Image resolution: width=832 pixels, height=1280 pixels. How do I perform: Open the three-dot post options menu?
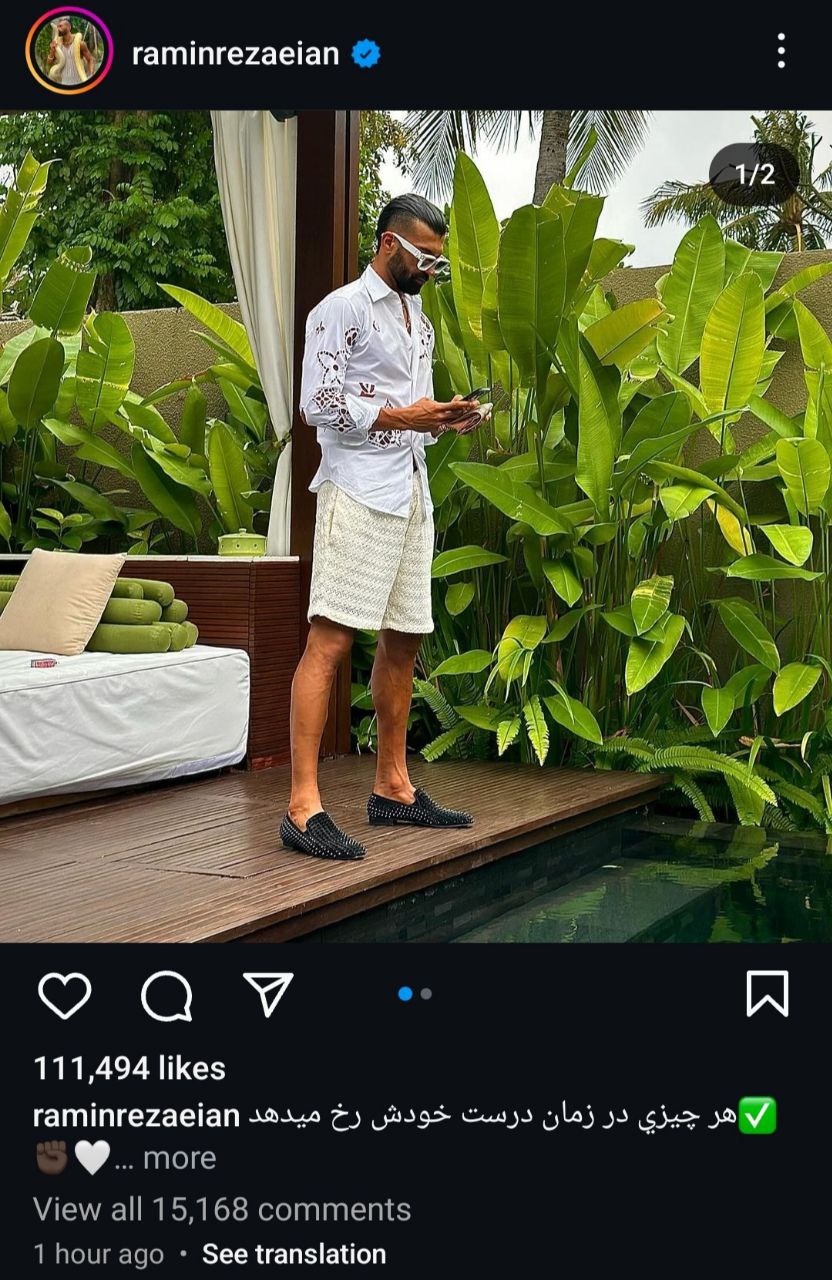pos(781,51)
